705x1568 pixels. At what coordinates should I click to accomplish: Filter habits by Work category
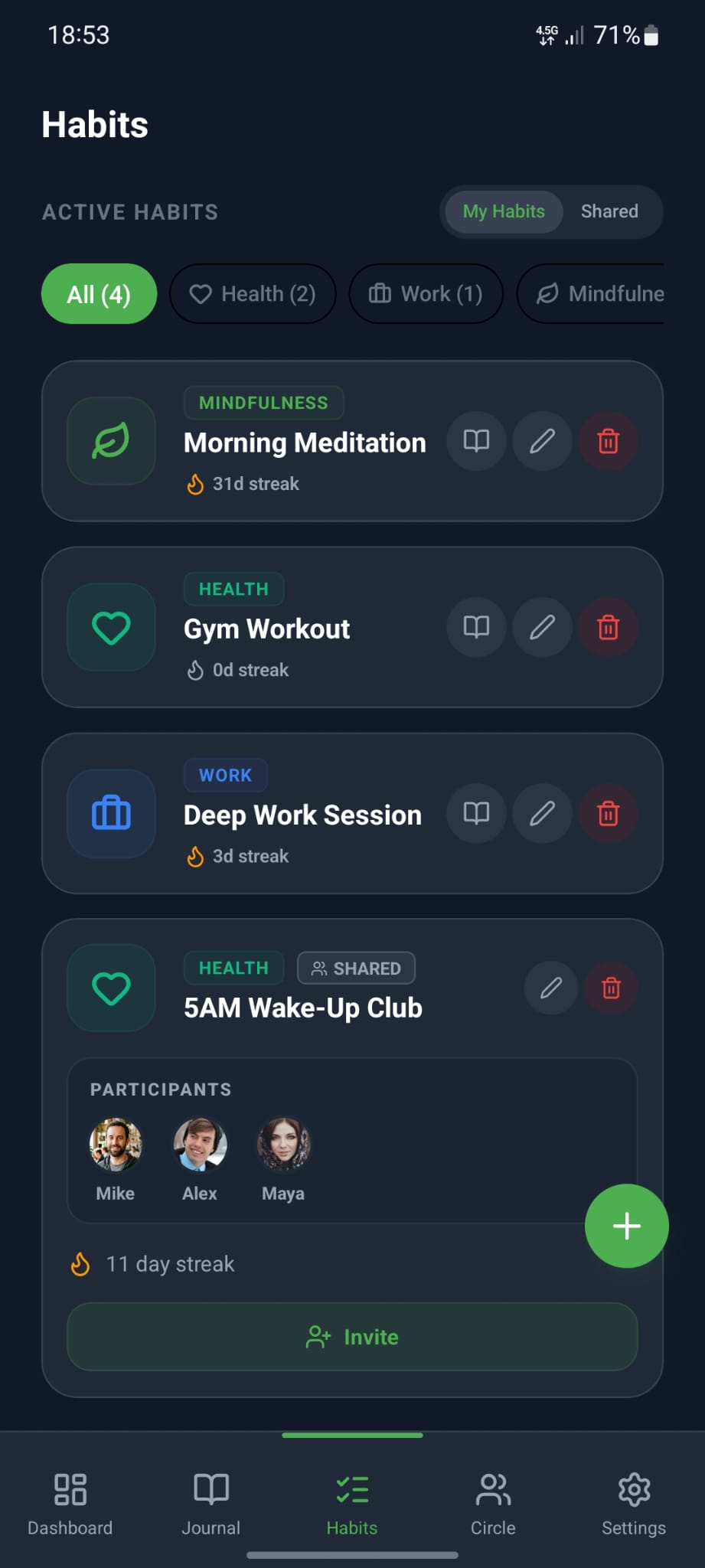(x=426, y=294)
